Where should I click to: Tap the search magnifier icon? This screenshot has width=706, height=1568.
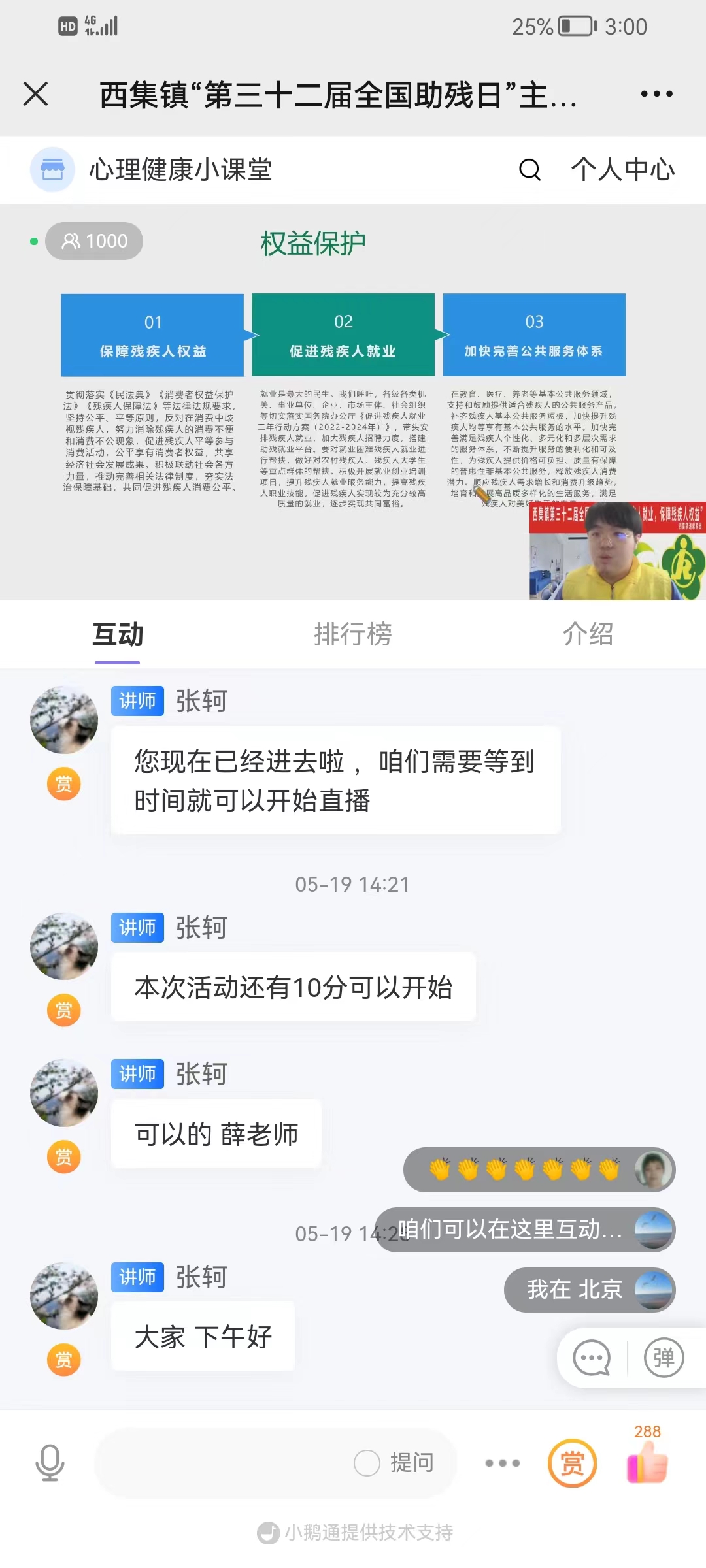coord(529,170)
